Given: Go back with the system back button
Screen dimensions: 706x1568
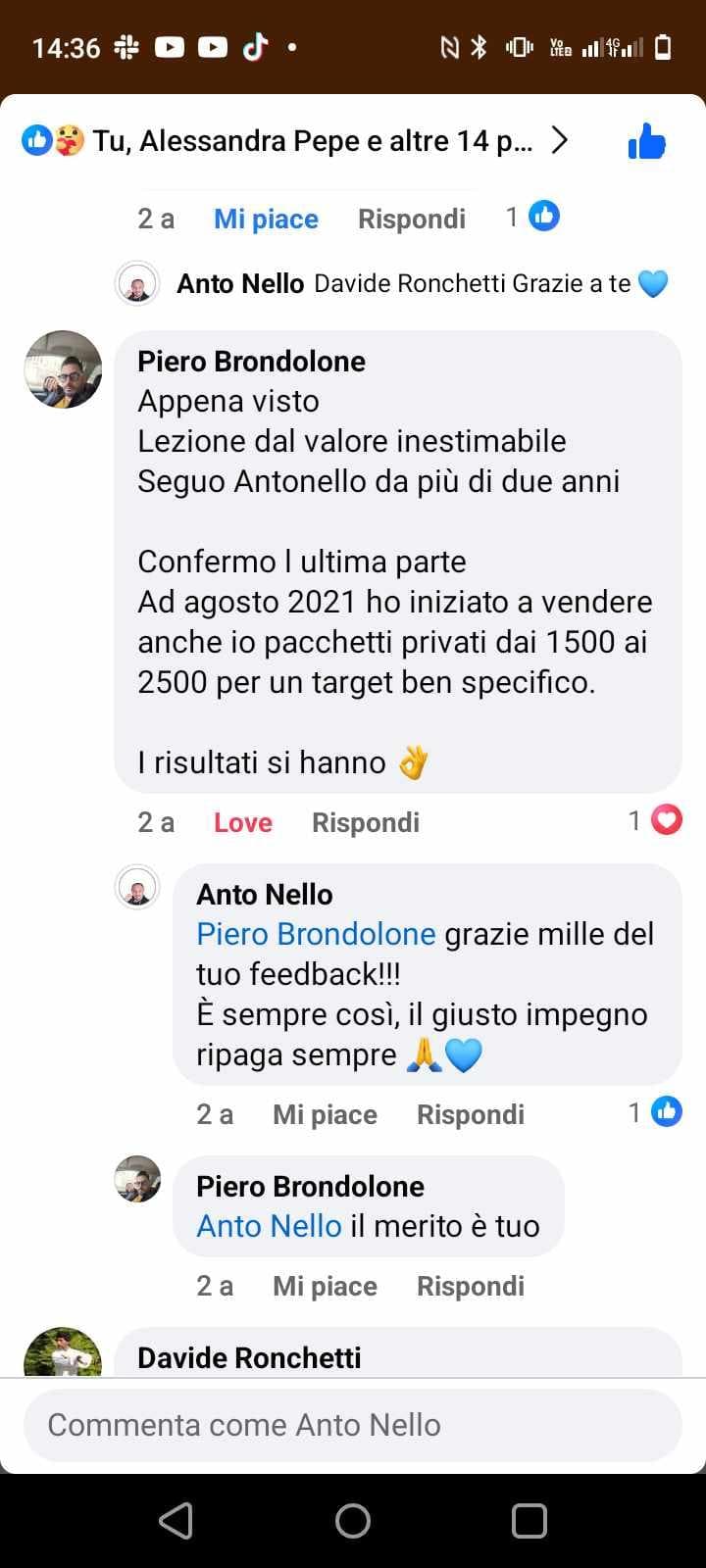Looking at the screenshot, I should click(x=176, y=1521).
